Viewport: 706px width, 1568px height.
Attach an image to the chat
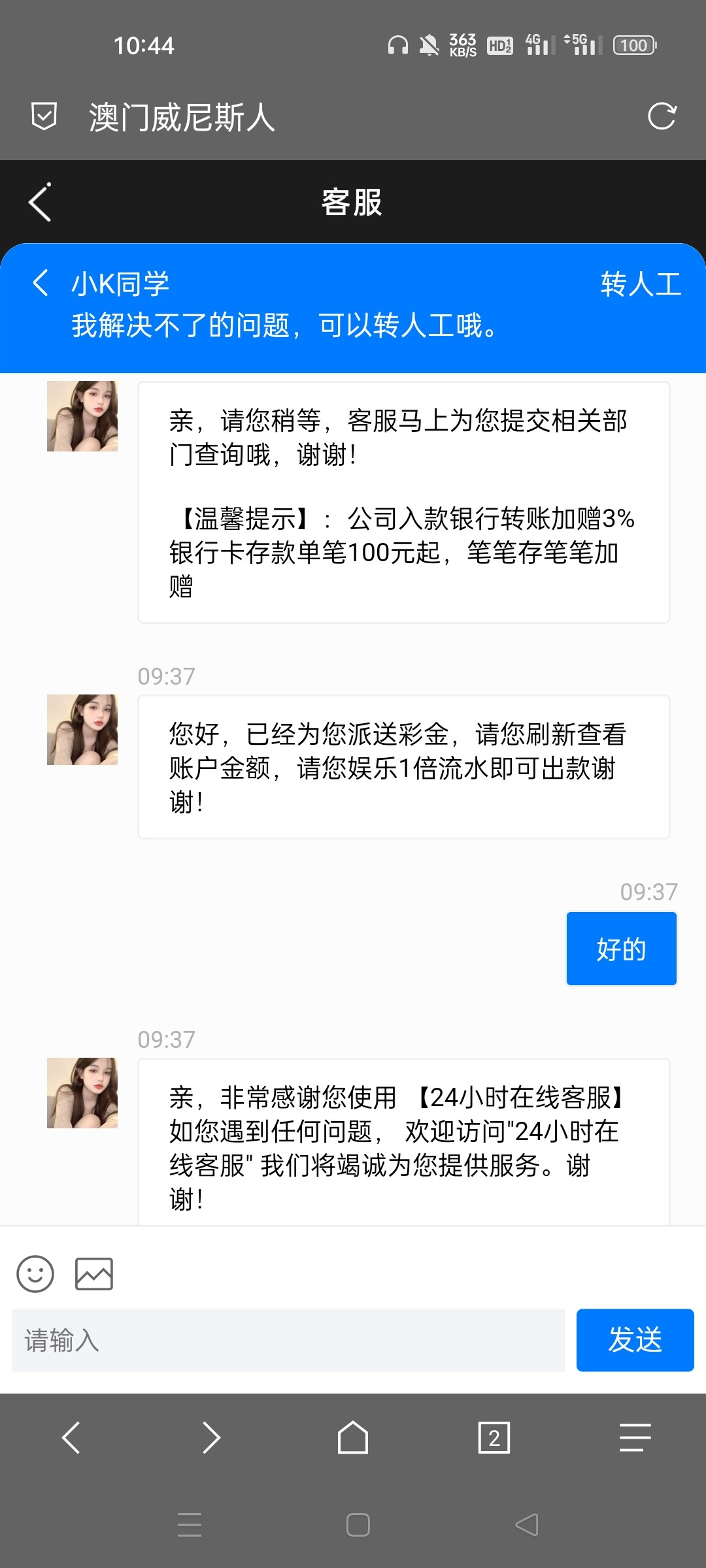94,1273
